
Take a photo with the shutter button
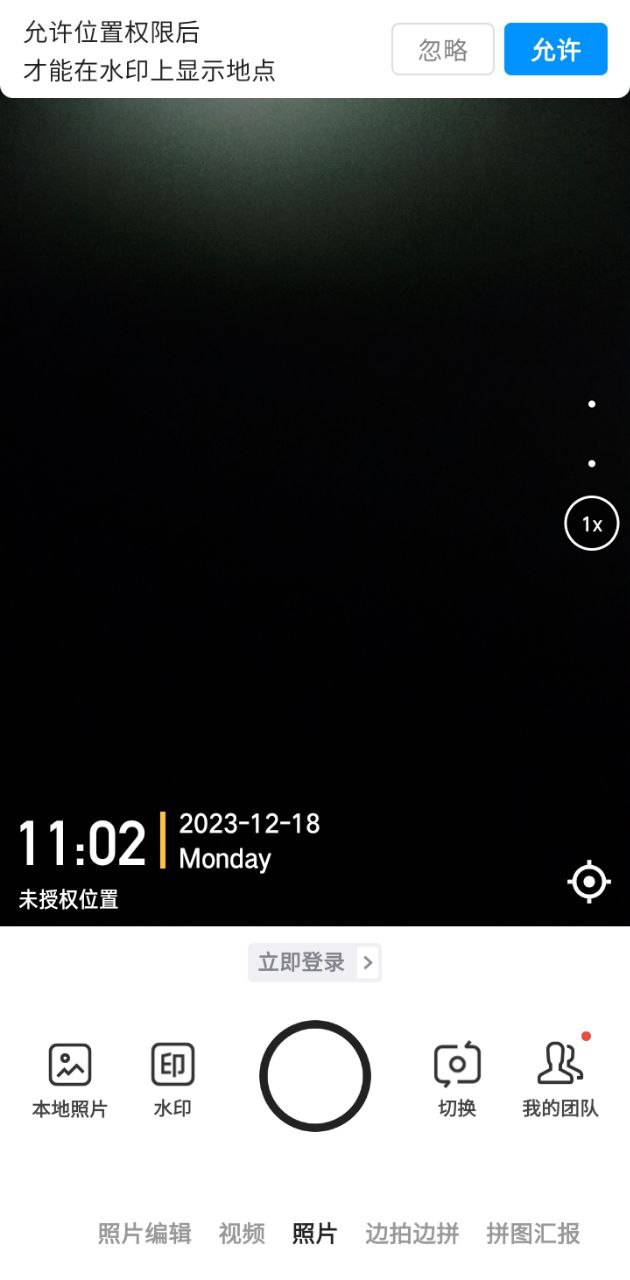[x=315, y=1076]
